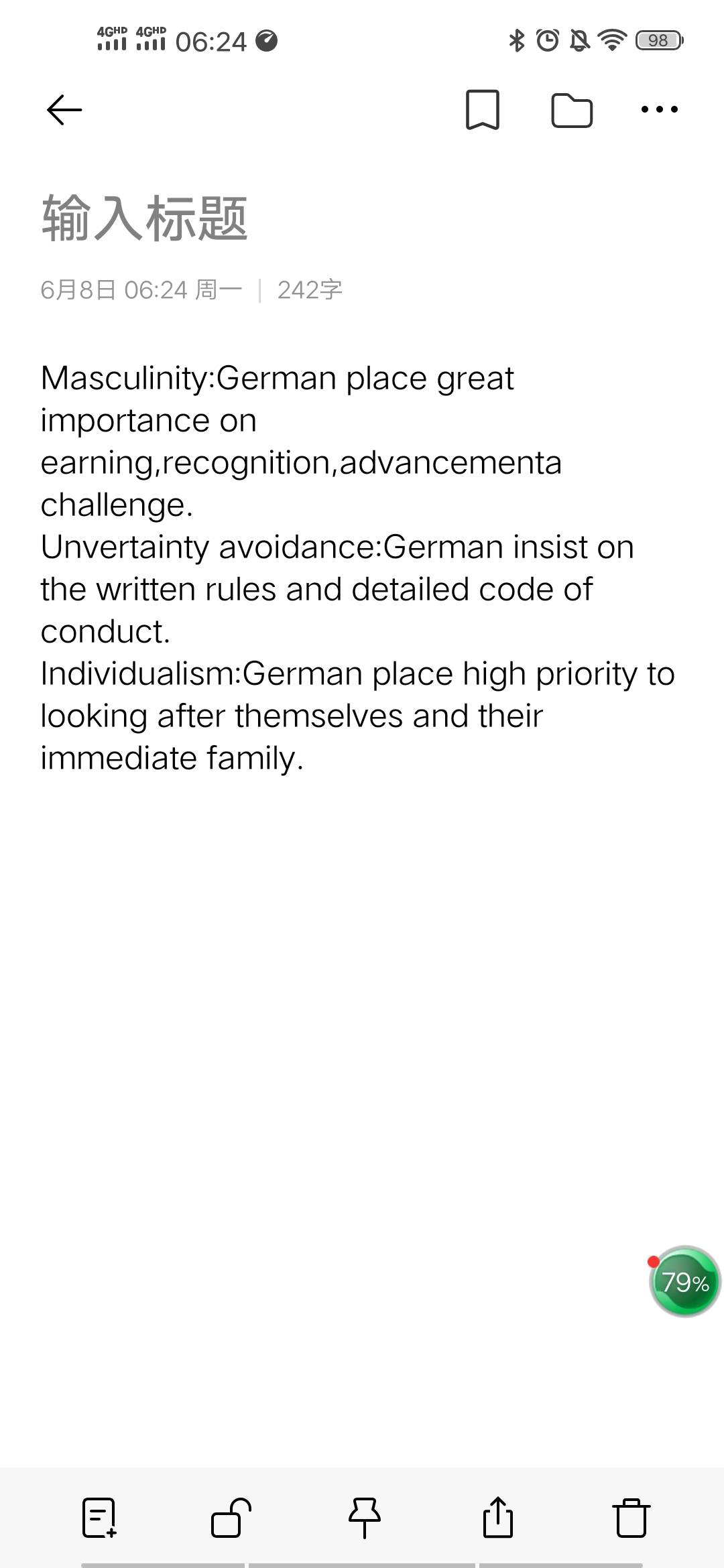Pin this note to the top
This screenshot has height=1568, width=724.
[x=365, y=1518]
